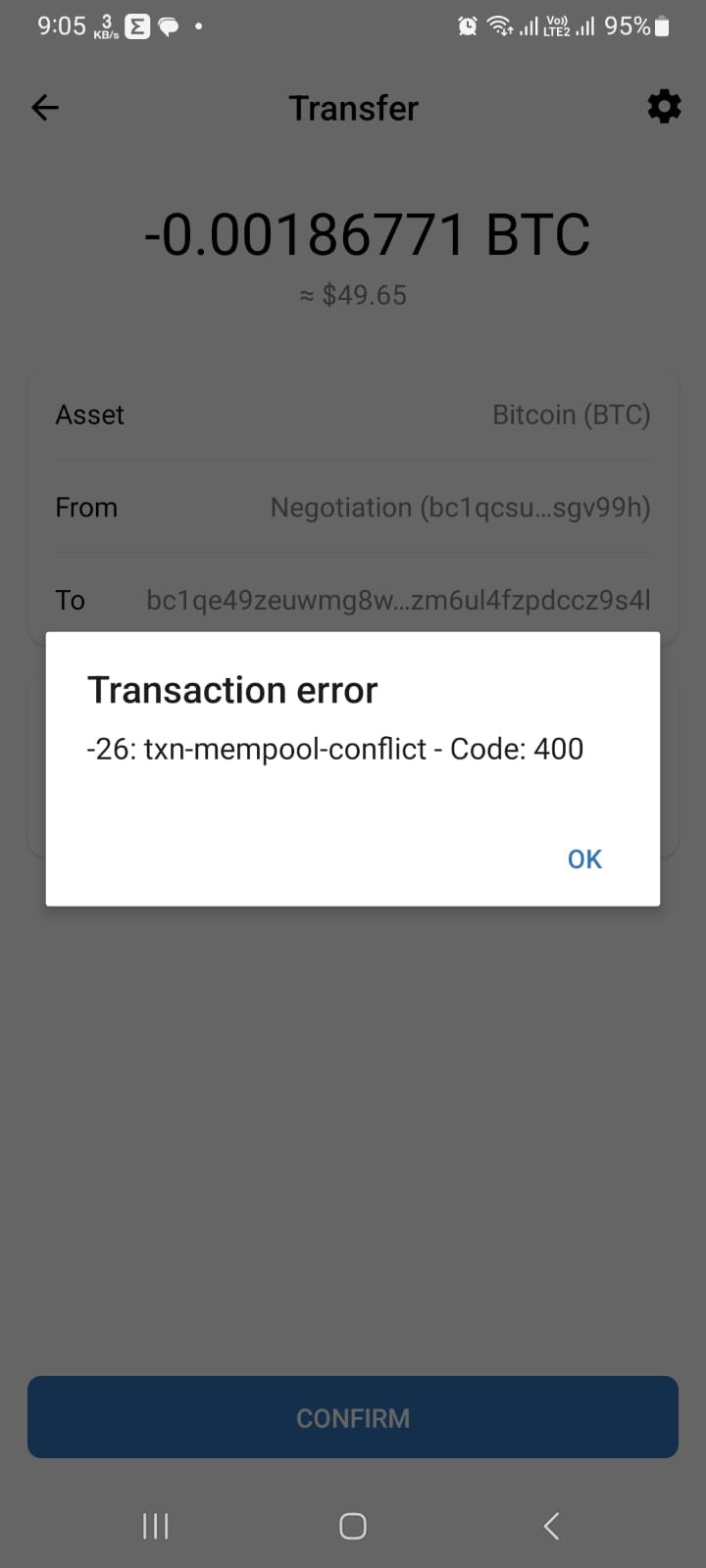Tap the system back navigation button
Image resolution: width=706 pixels, height=1568 pixels.
(x=551, y=1526)
